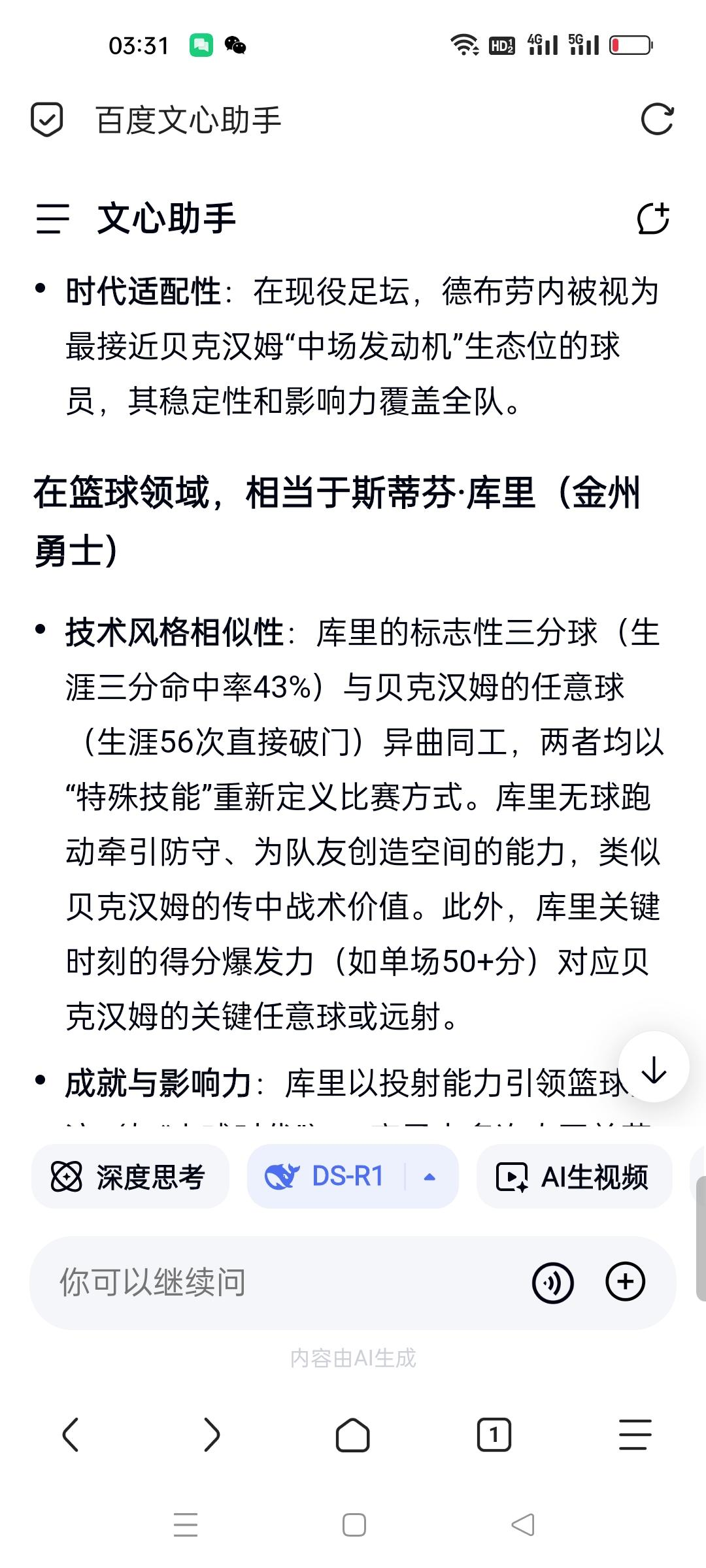View the open tabs switcher
The height and width of the screenshot is (1568, 706).
point(494,1435)
